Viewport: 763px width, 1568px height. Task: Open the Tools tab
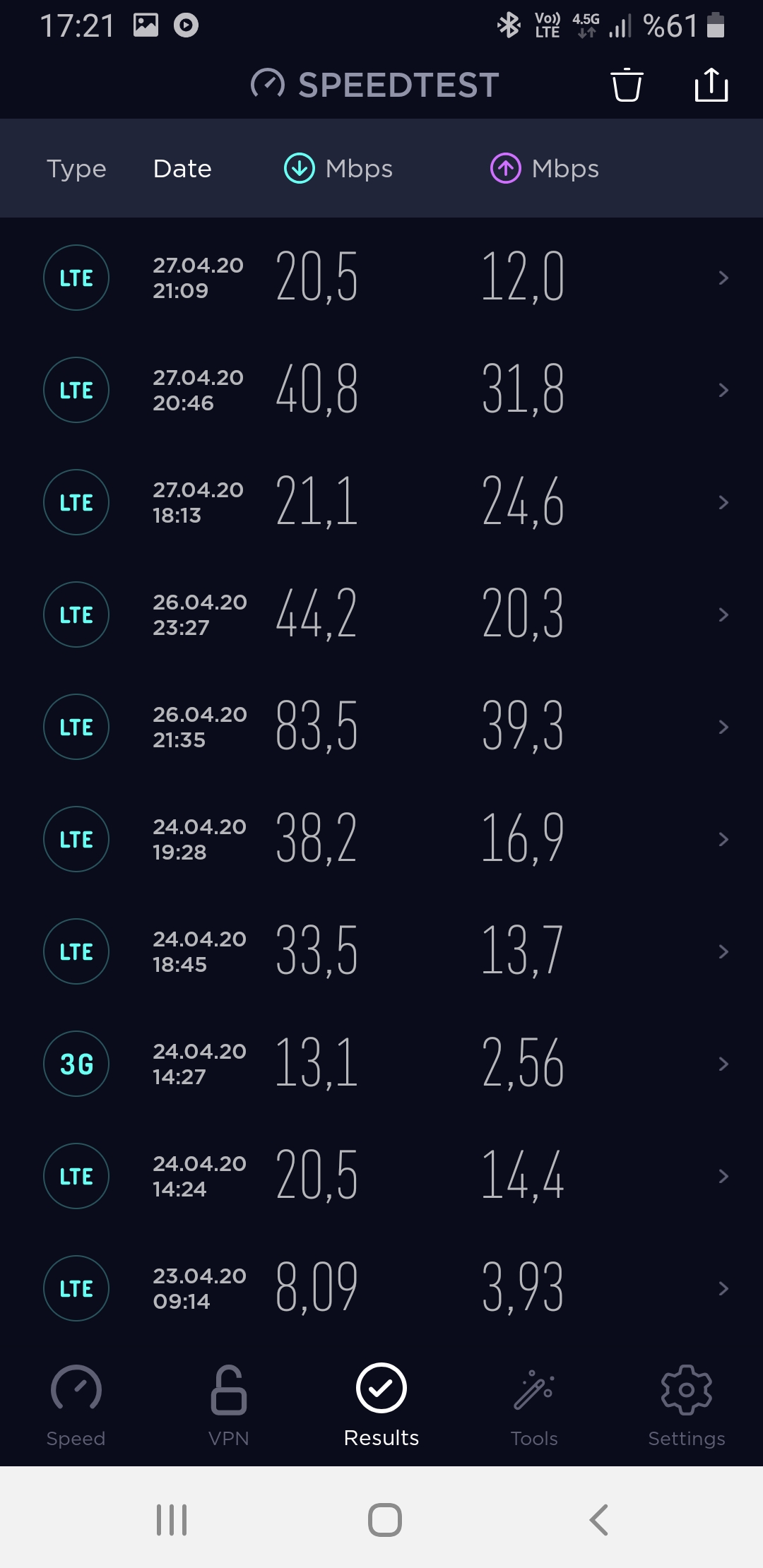pos(534,1406)
